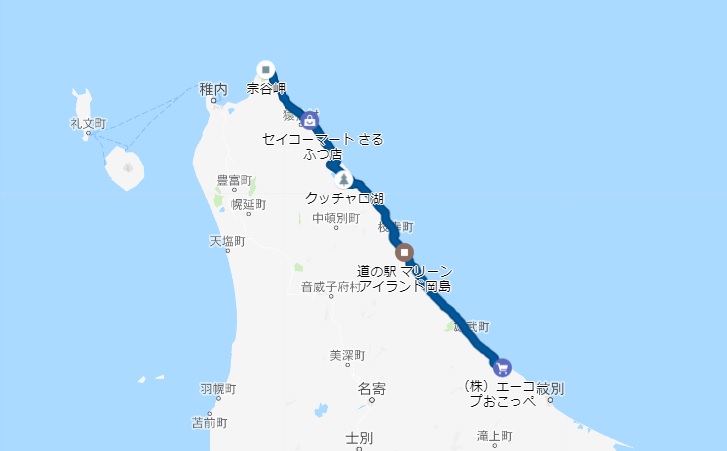This screenshot has width=727, height=451.
Task: Select the エーコープおこっぺ shopping cart pin
Action: point(502,368)
